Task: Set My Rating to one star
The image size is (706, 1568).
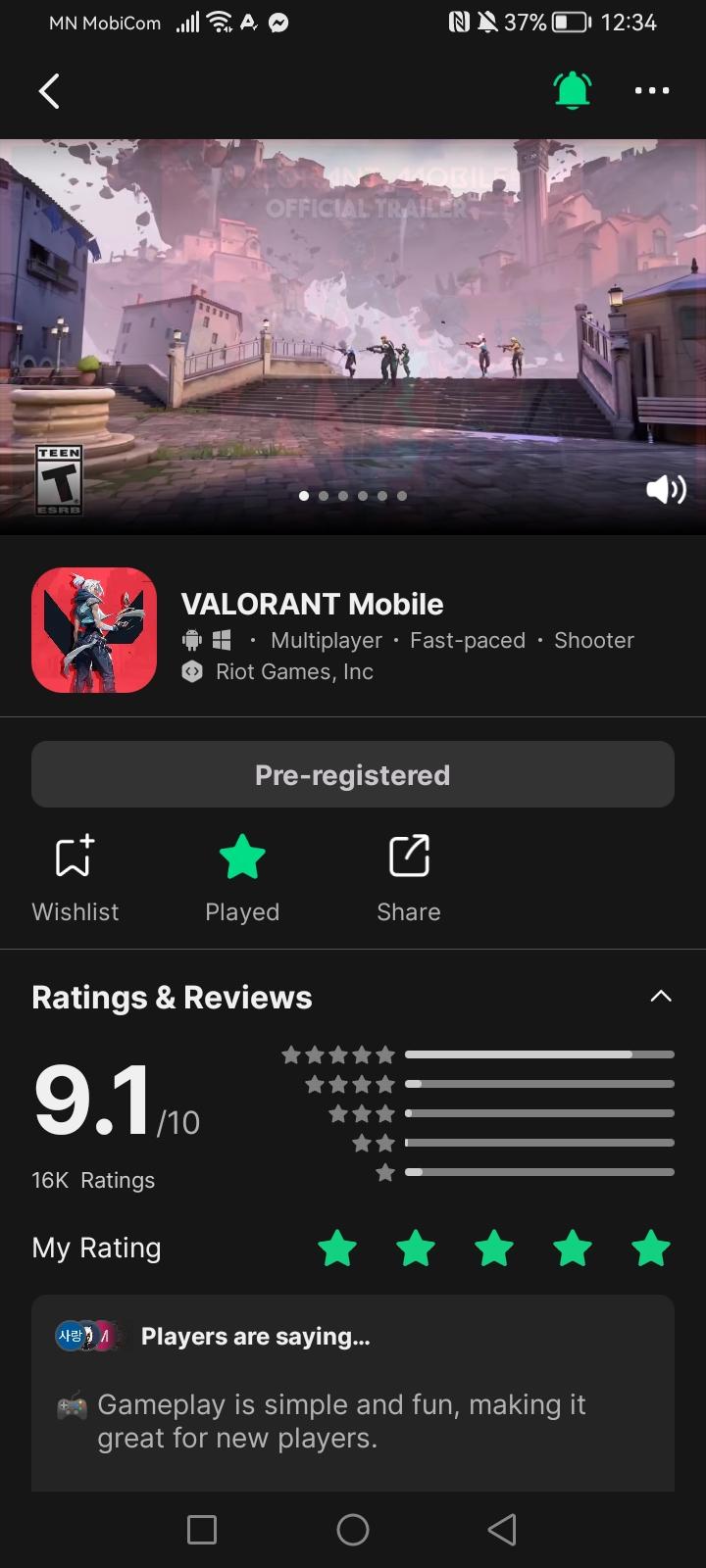Action: coord(337,1249)
